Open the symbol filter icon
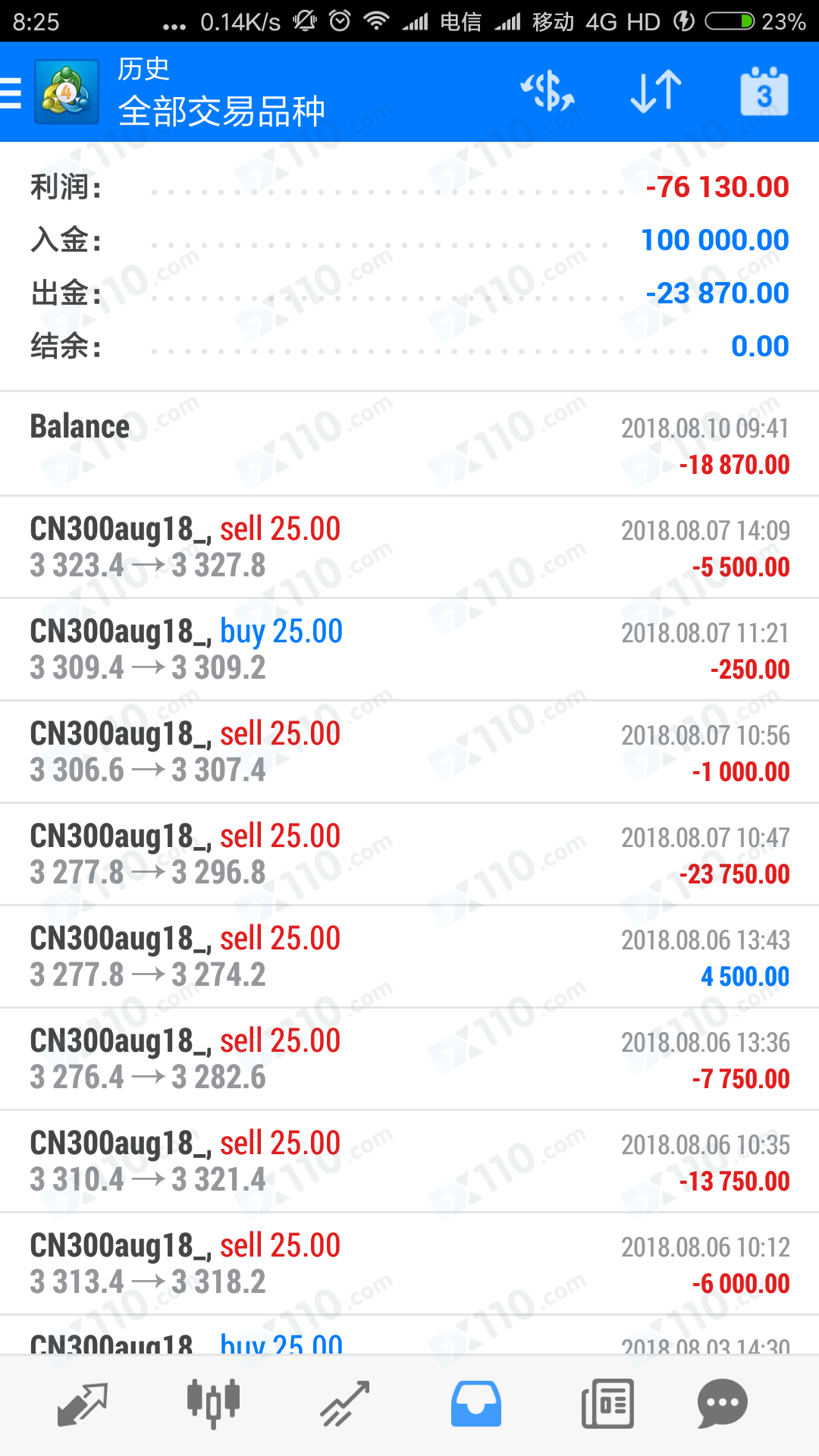 [x=548, y=92]
